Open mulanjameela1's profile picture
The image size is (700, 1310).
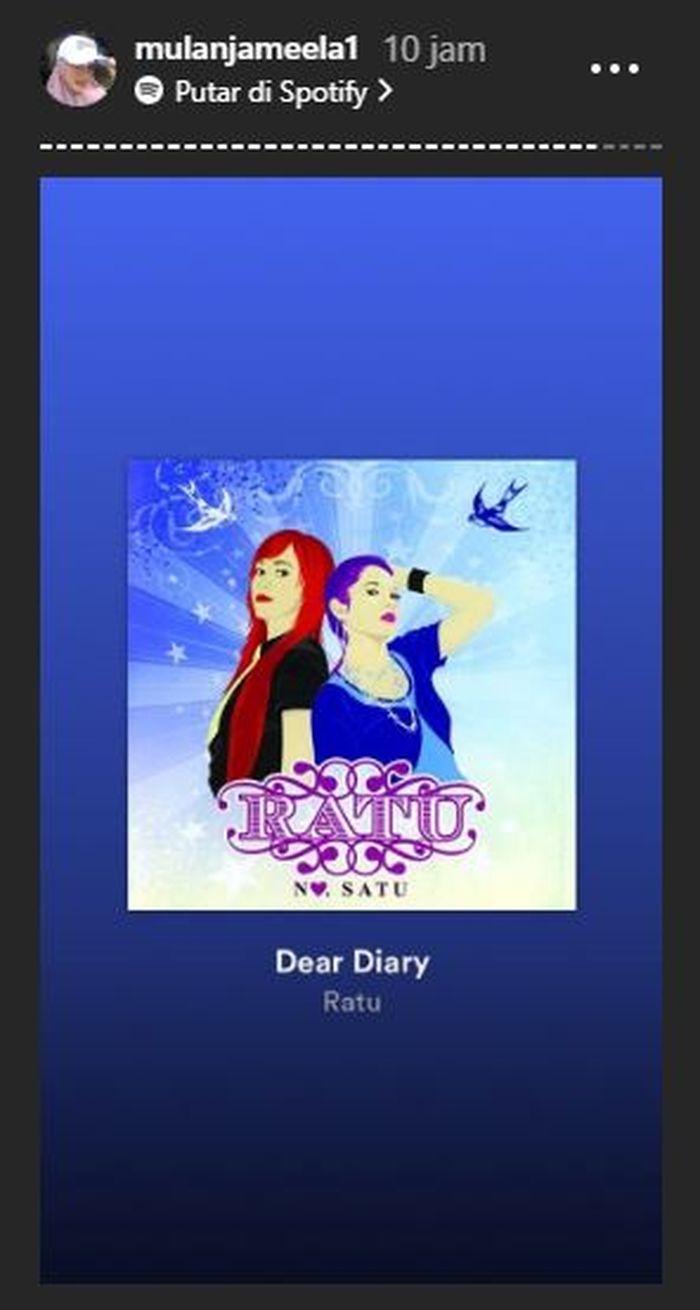click(x=79, y=69)
